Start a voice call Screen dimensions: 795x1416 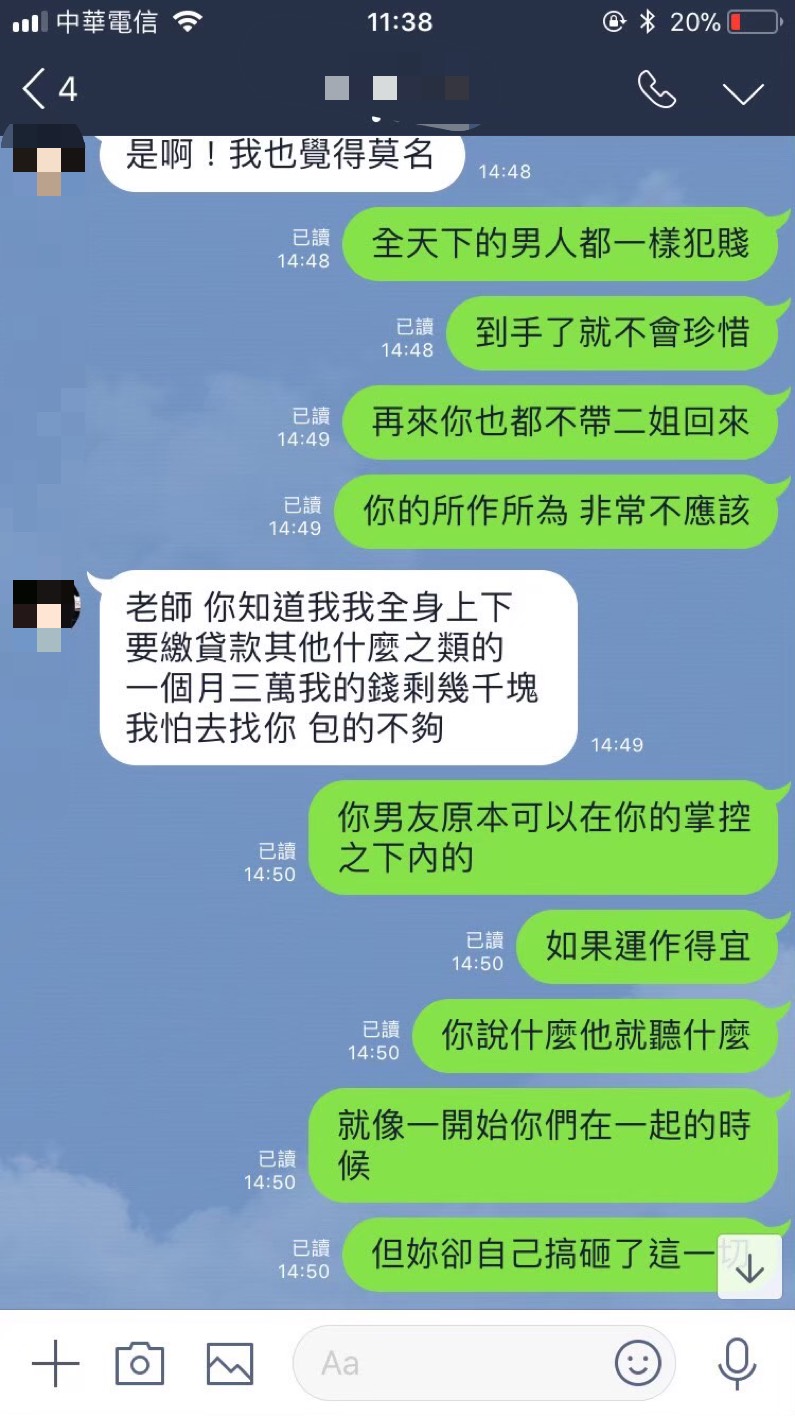coord(656,90)
